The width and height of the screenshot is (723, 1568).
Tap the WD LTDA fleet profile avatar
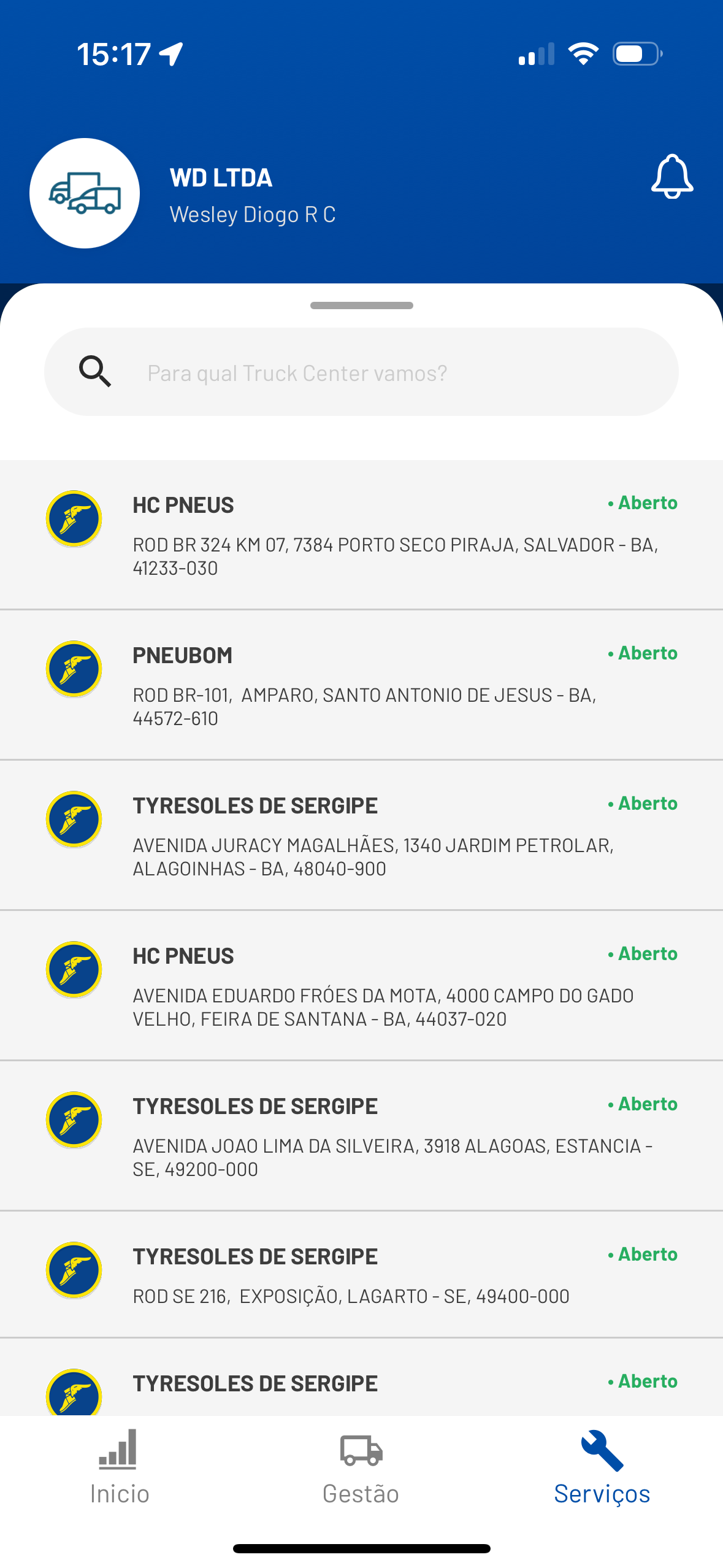pyautogui.click(x=85, y=193)
